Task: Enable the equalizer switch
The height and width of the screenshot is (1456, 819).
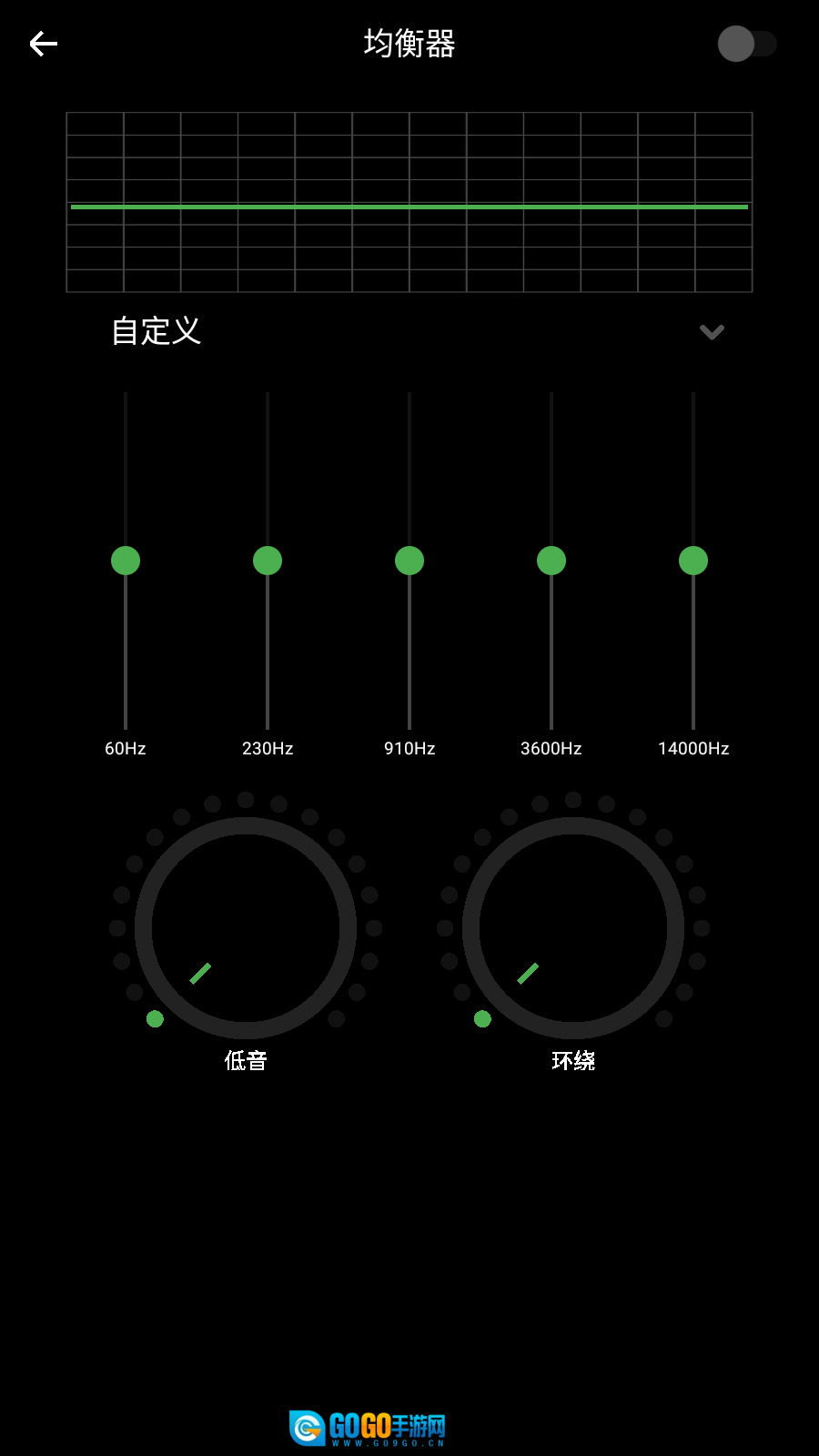Action: click(x=746, y=44)
